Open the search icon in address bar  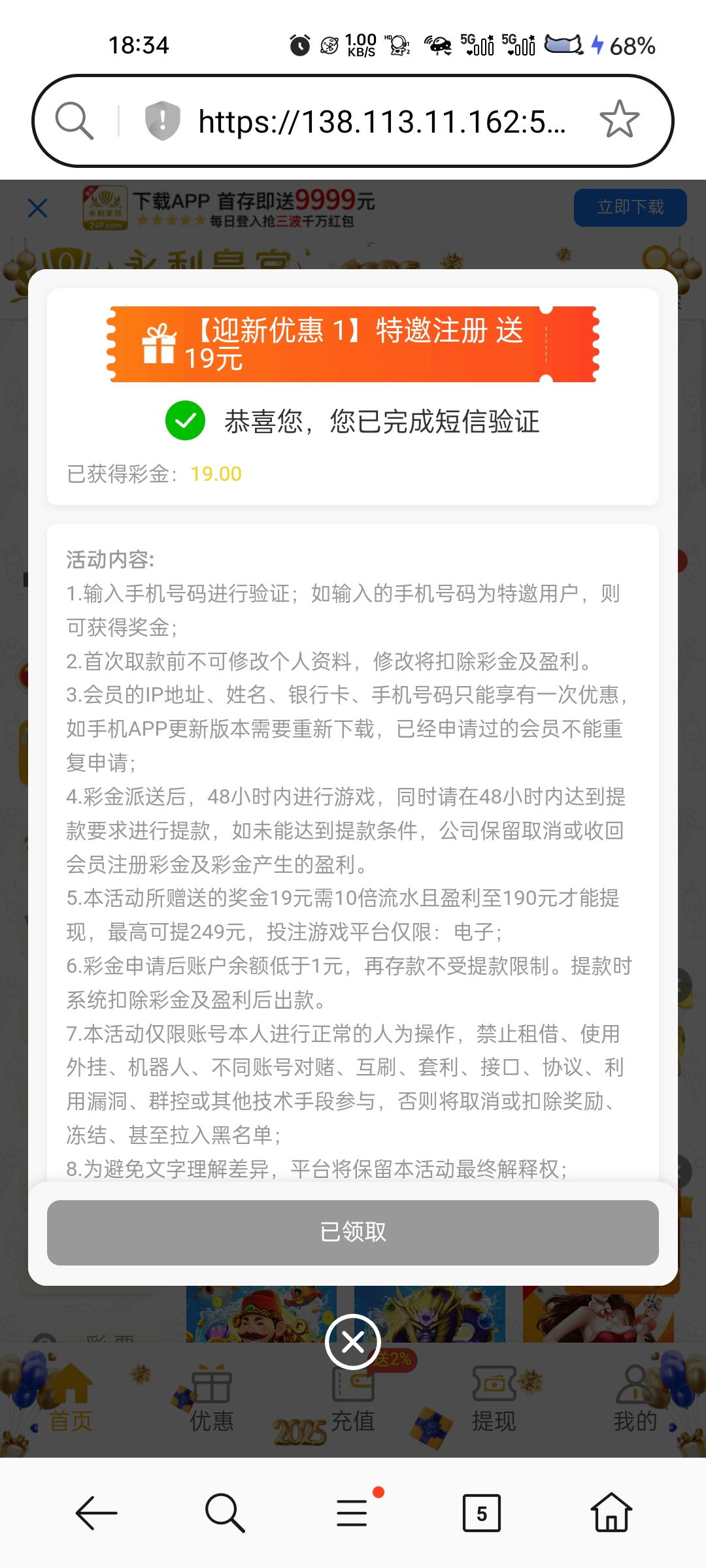click(74, 121)
